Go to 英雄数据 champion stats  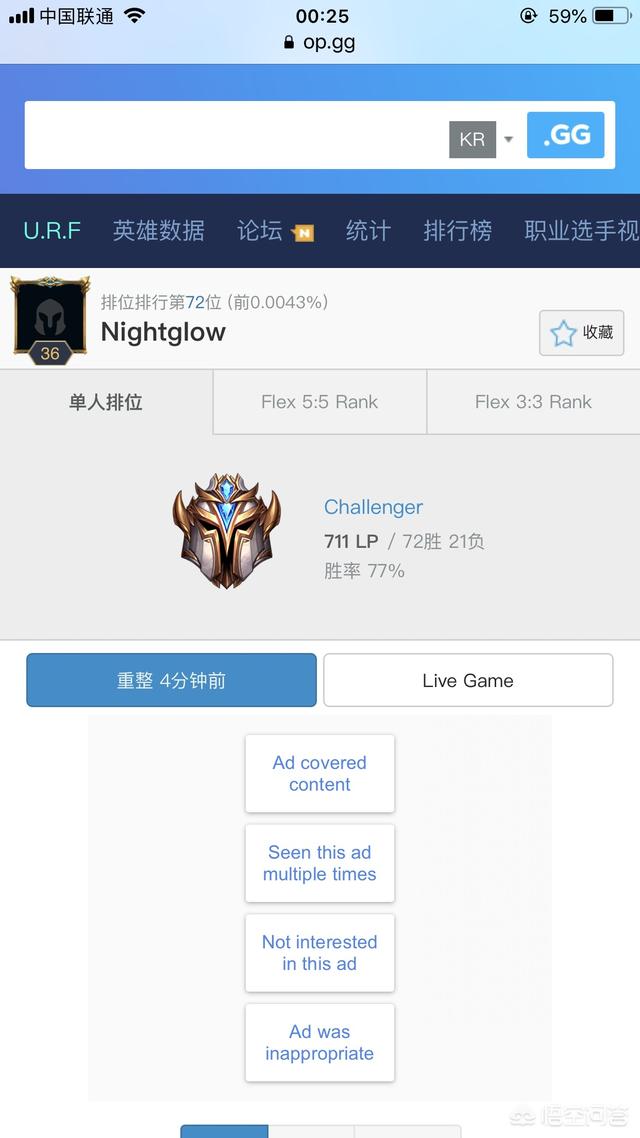coord(158,231)
